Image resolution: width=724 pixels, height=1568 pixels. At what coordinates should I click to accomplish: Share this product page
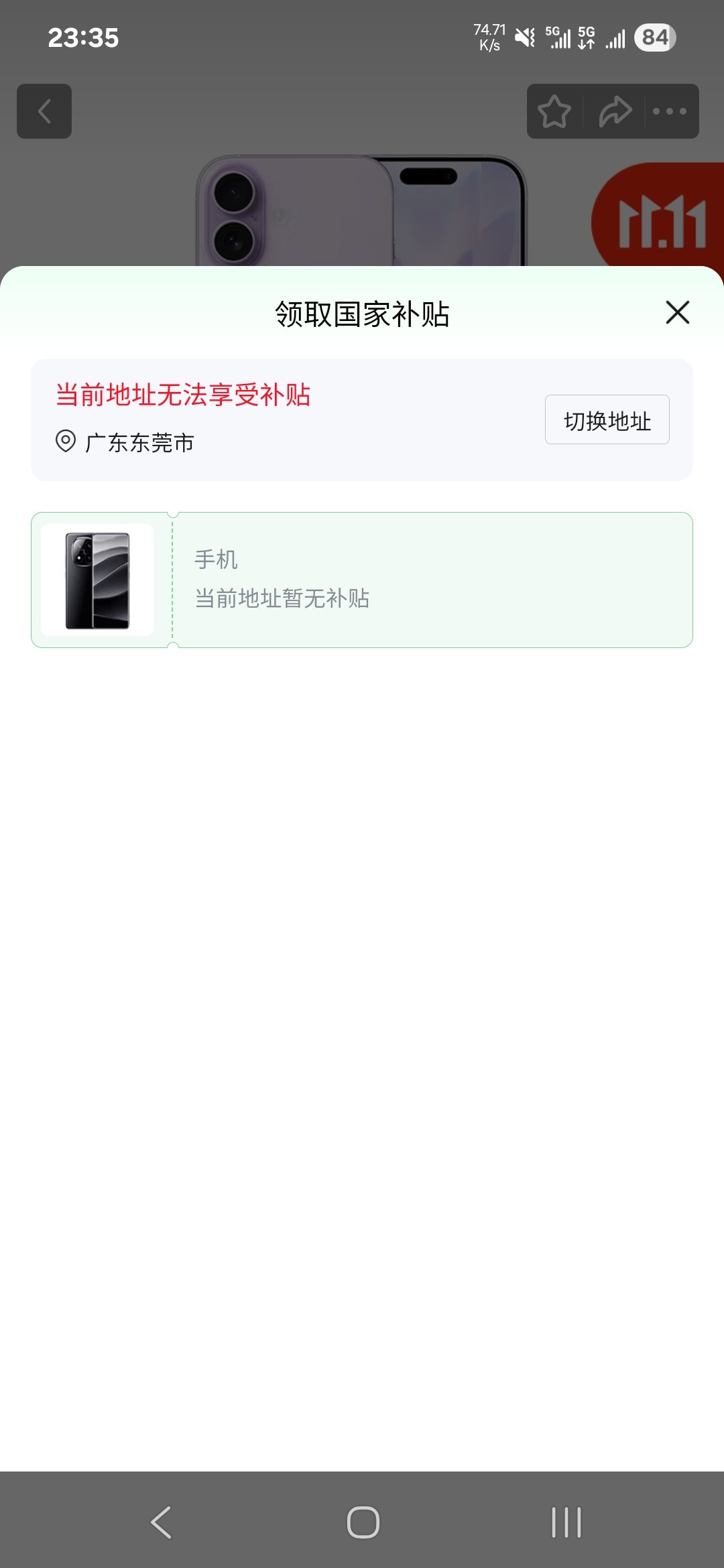(x=615, y=111)
